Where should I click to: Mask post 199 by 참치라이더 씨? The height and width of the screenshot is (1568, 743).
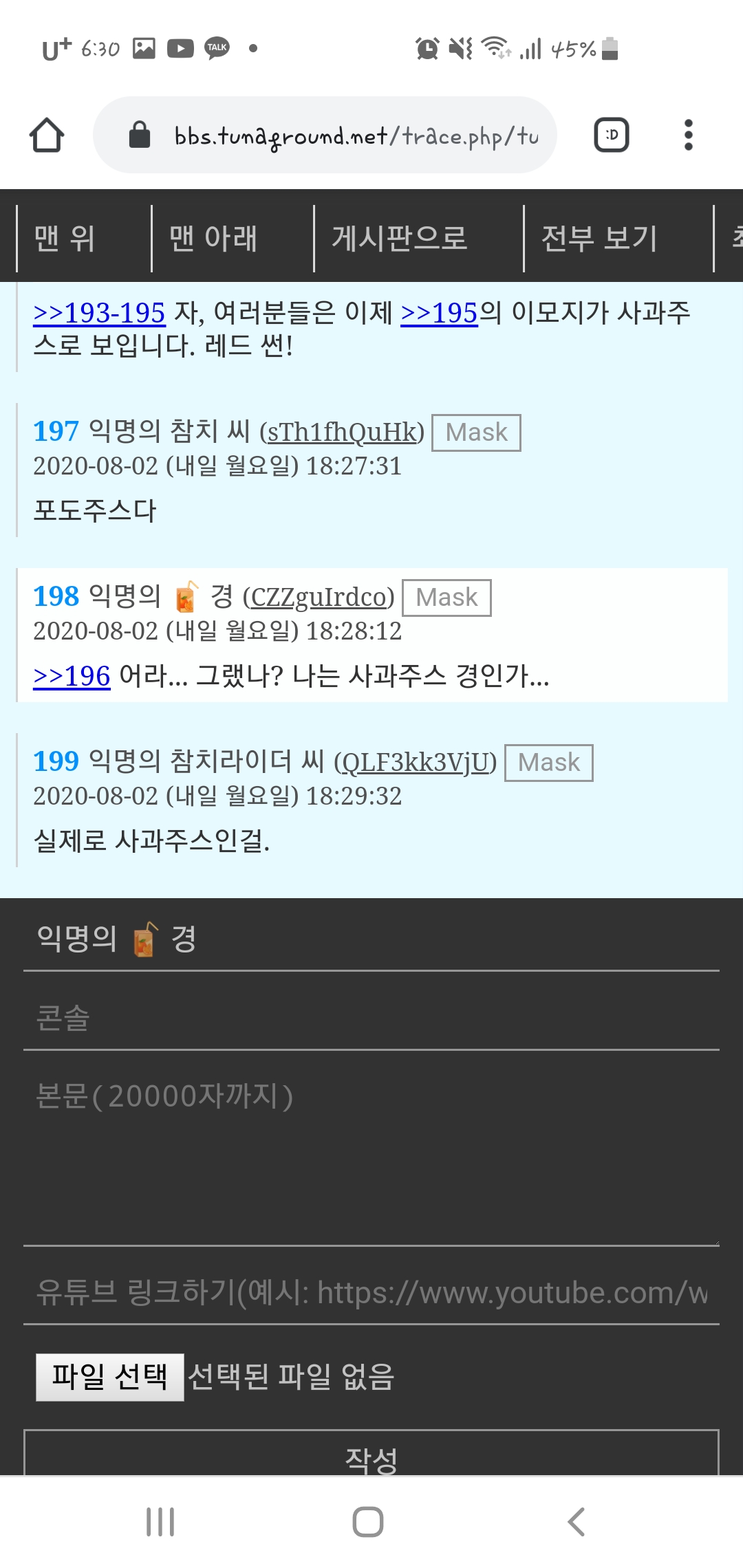(x=549, y=763)
